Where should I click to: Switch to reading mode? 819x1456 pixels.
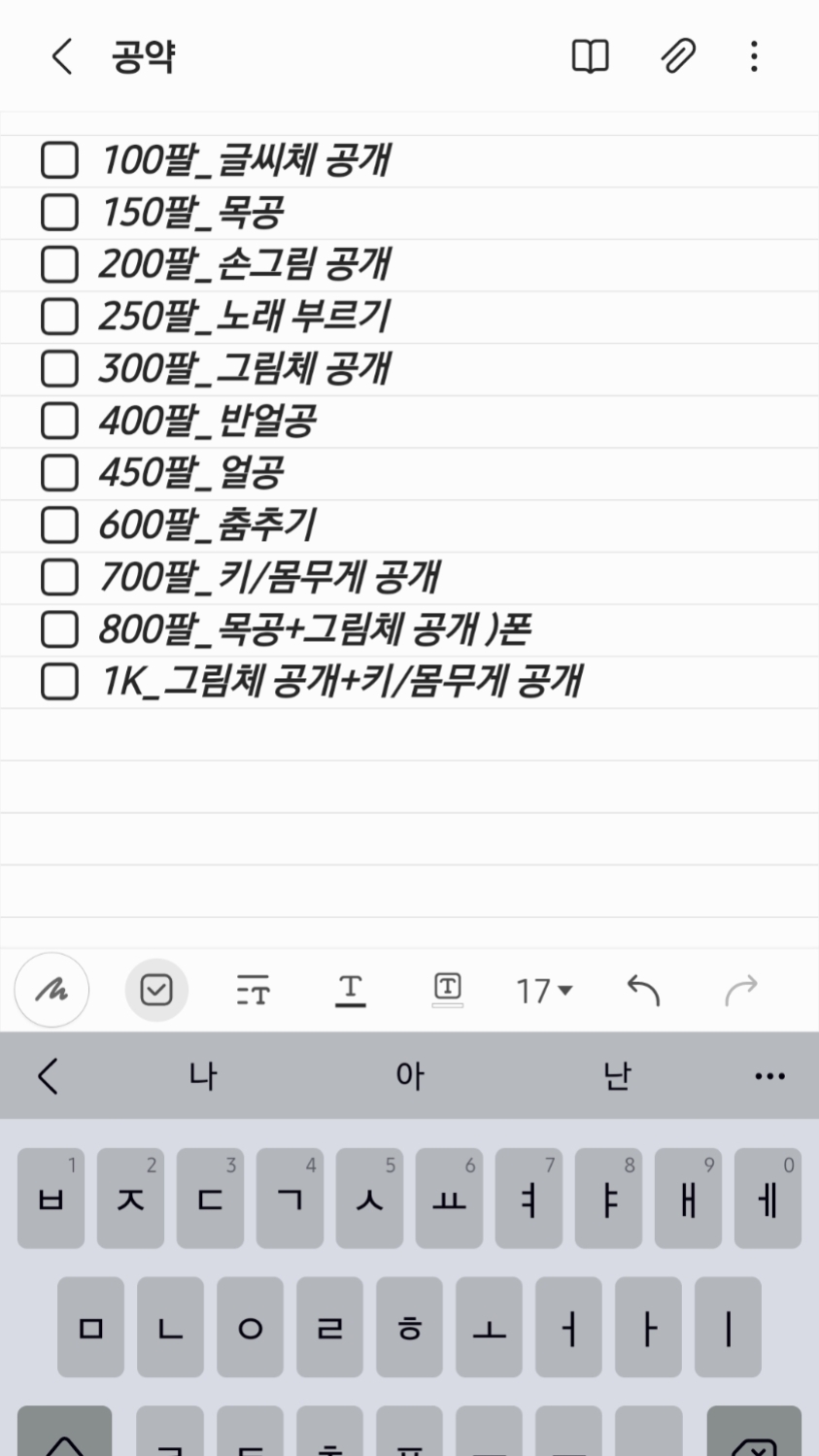point(590,57)
